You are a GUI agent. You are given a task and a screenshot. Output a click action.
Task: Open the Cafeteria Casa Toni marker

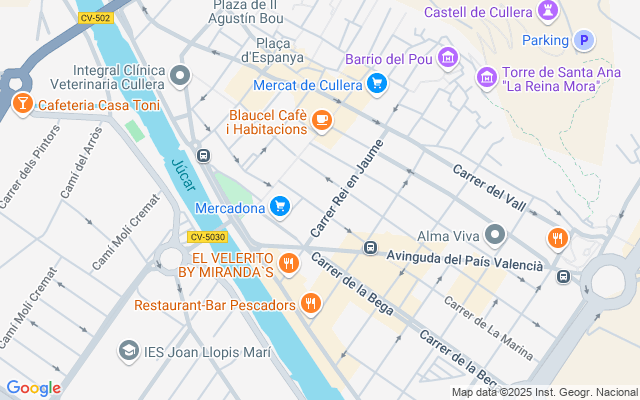click(21, 104)
